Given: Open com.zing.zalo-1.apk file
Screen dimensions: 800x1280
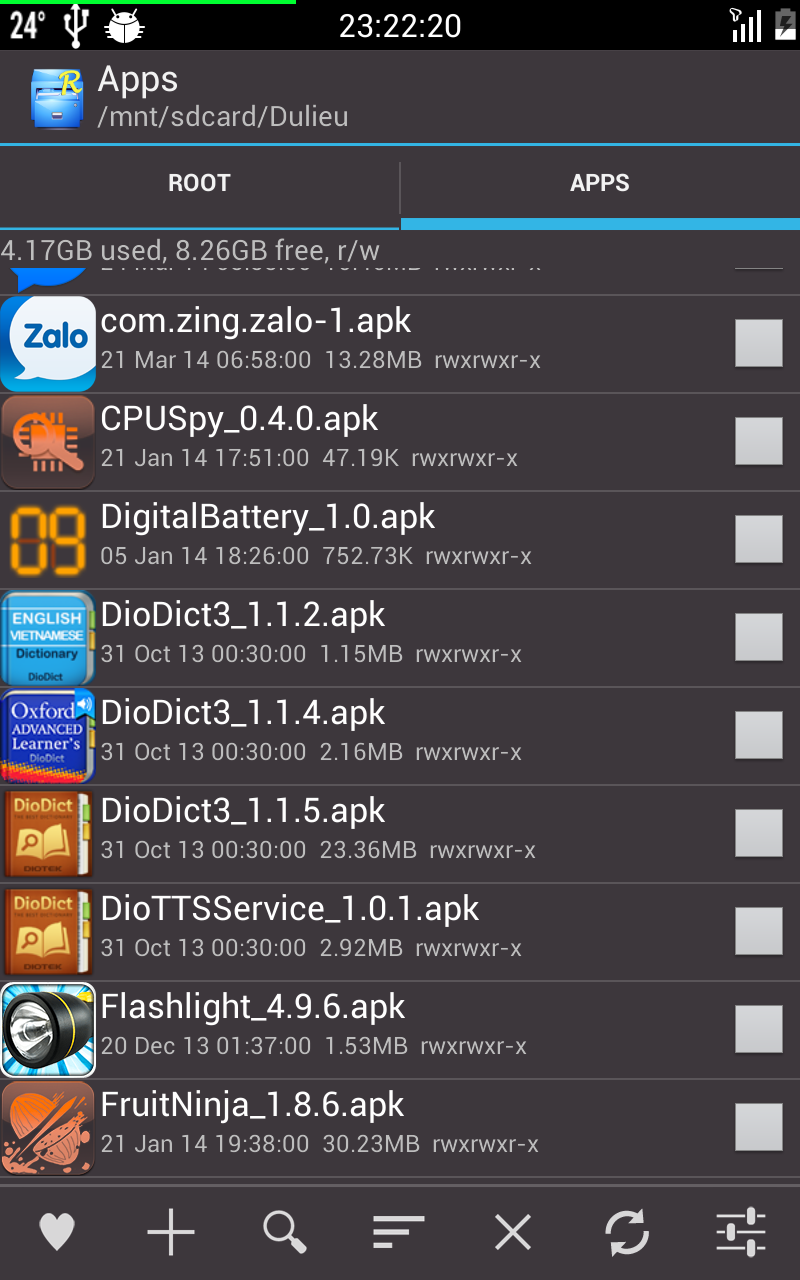Looking at the screenshot, I should coord(256,321).
